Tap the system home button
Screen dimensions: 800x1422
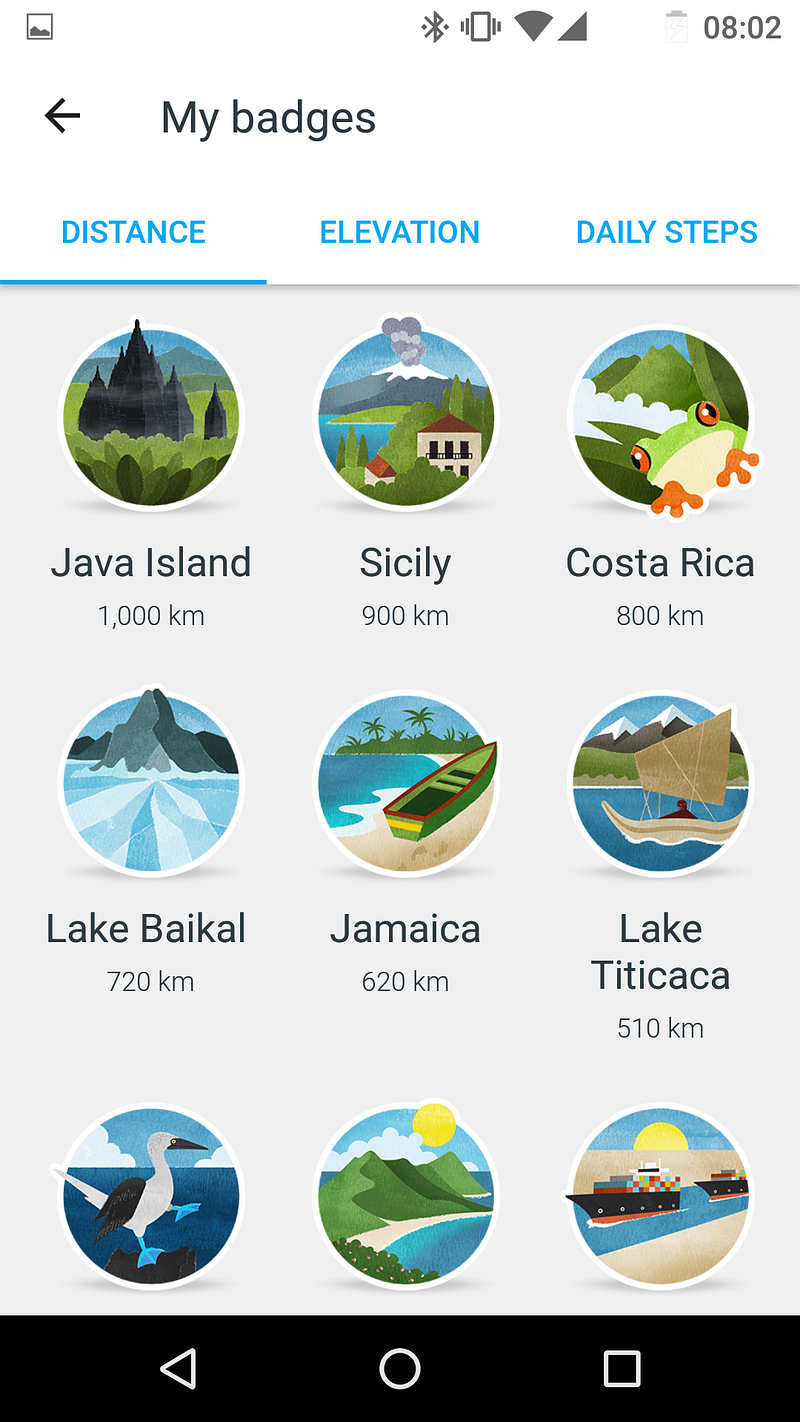click(x=400, y=1368)
